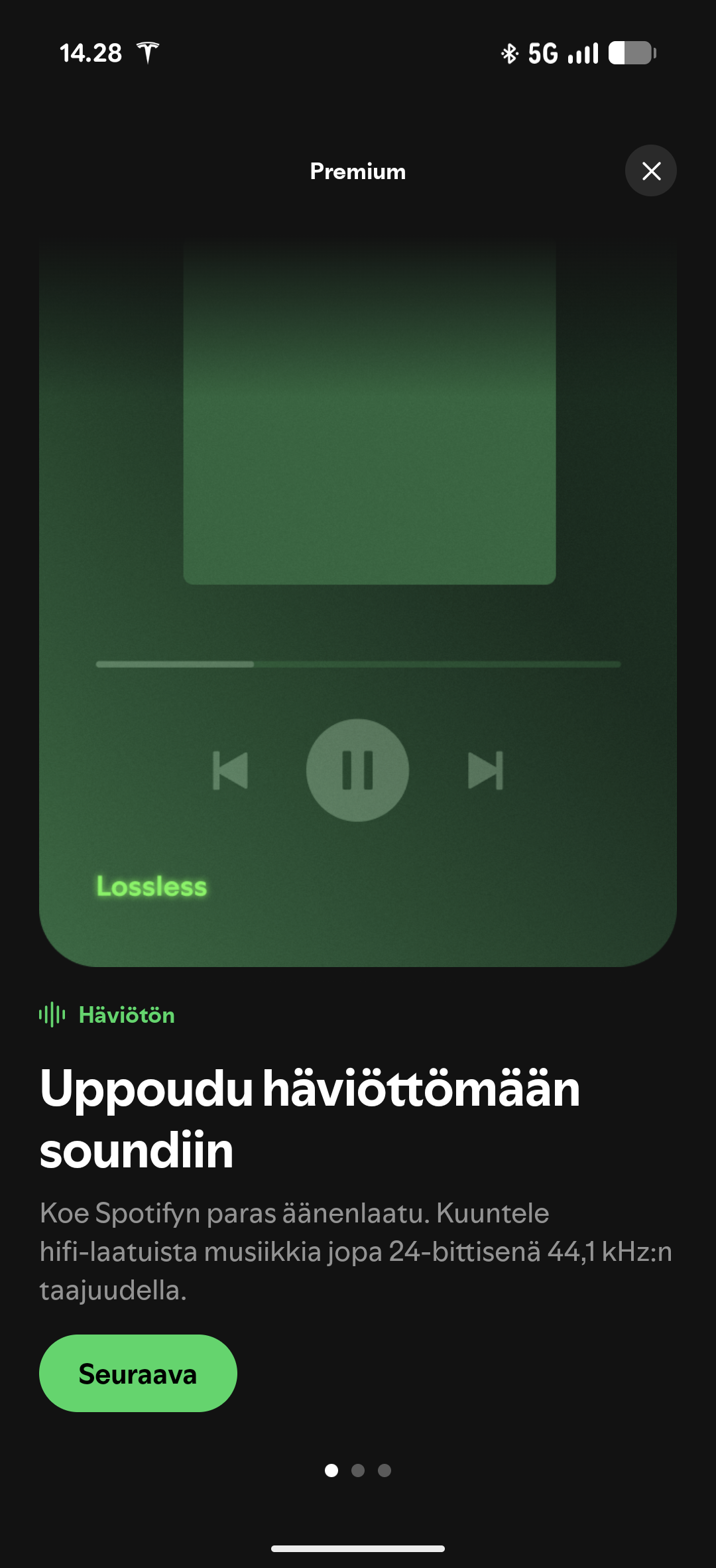716x1568 pixels.
Task: Tap the Seuraava button
Action: (138, 1373)
